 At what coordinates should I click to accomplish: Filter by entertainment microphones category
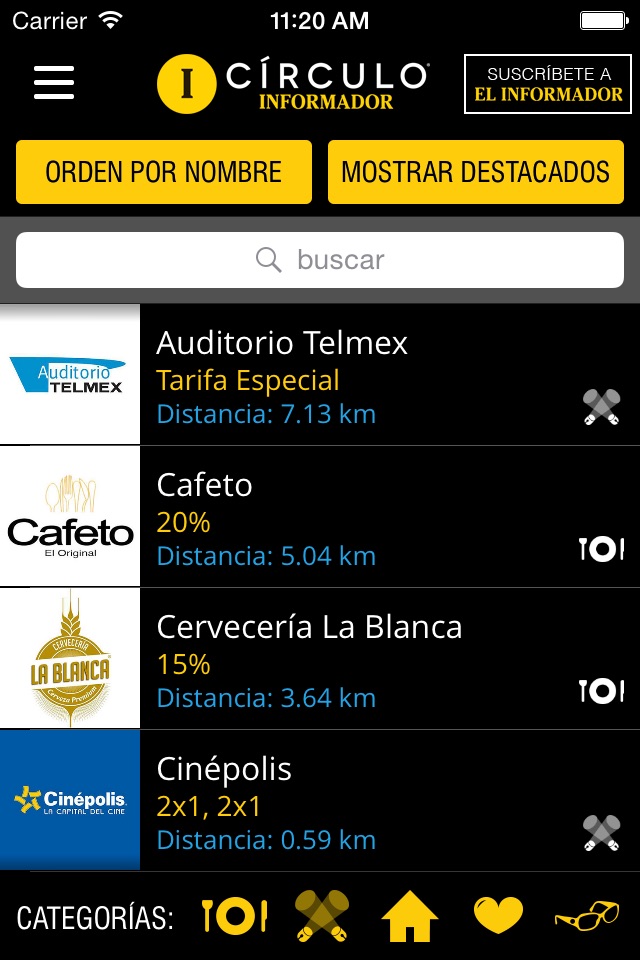[321, 916]
